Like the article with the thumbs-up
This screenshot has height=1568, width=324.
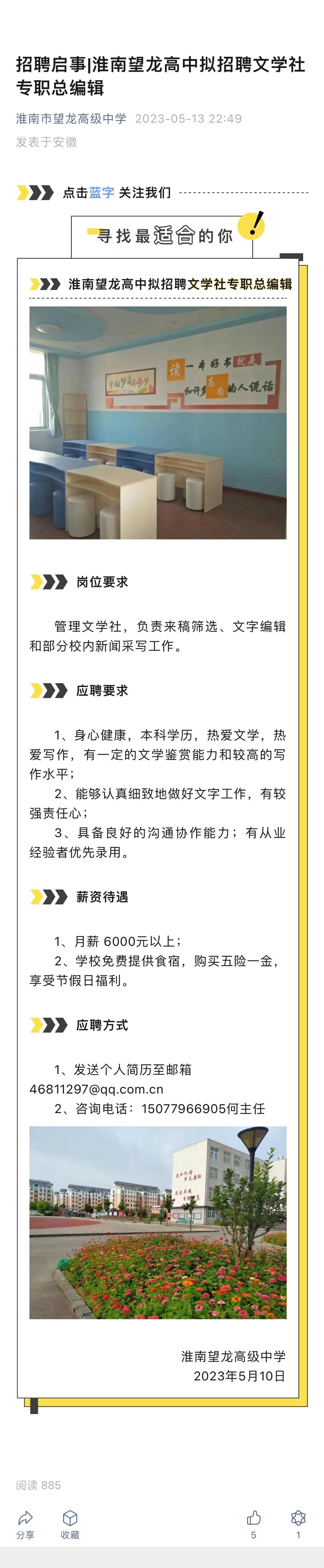coord(253,1518)
